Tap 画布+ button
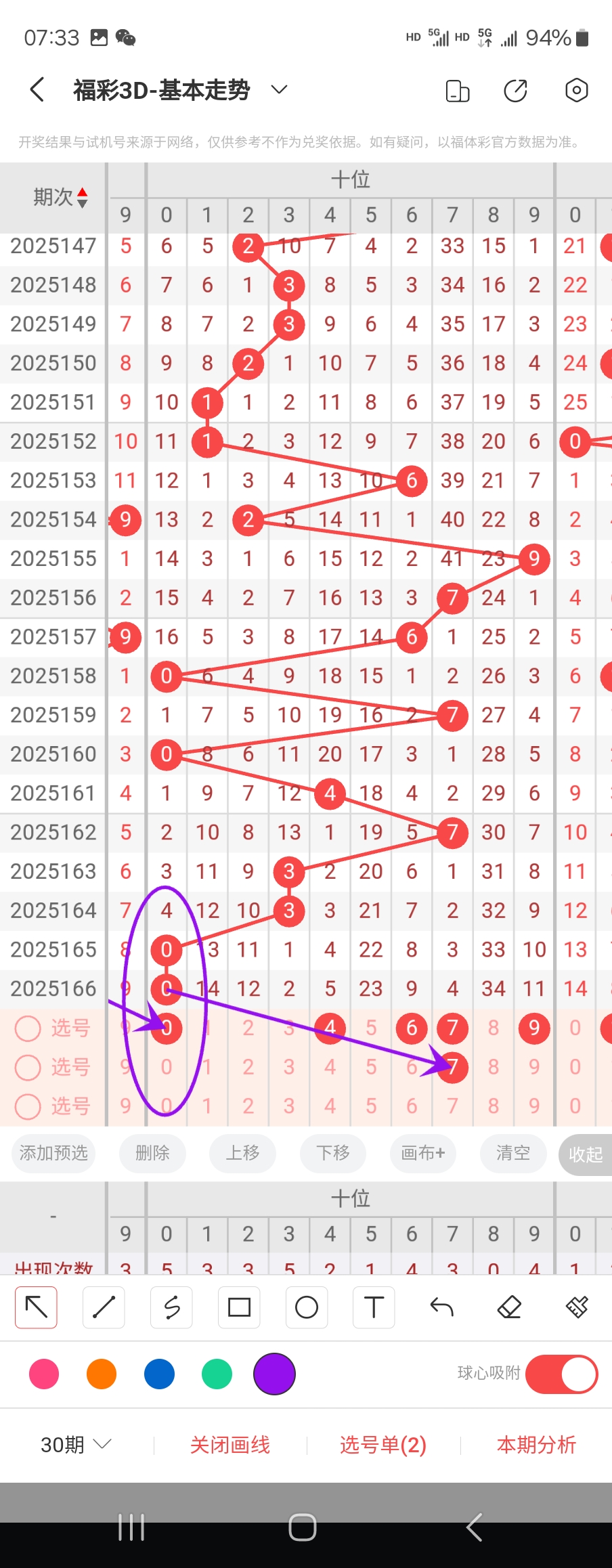612x1568 pixels. [x=422, y=1153]
